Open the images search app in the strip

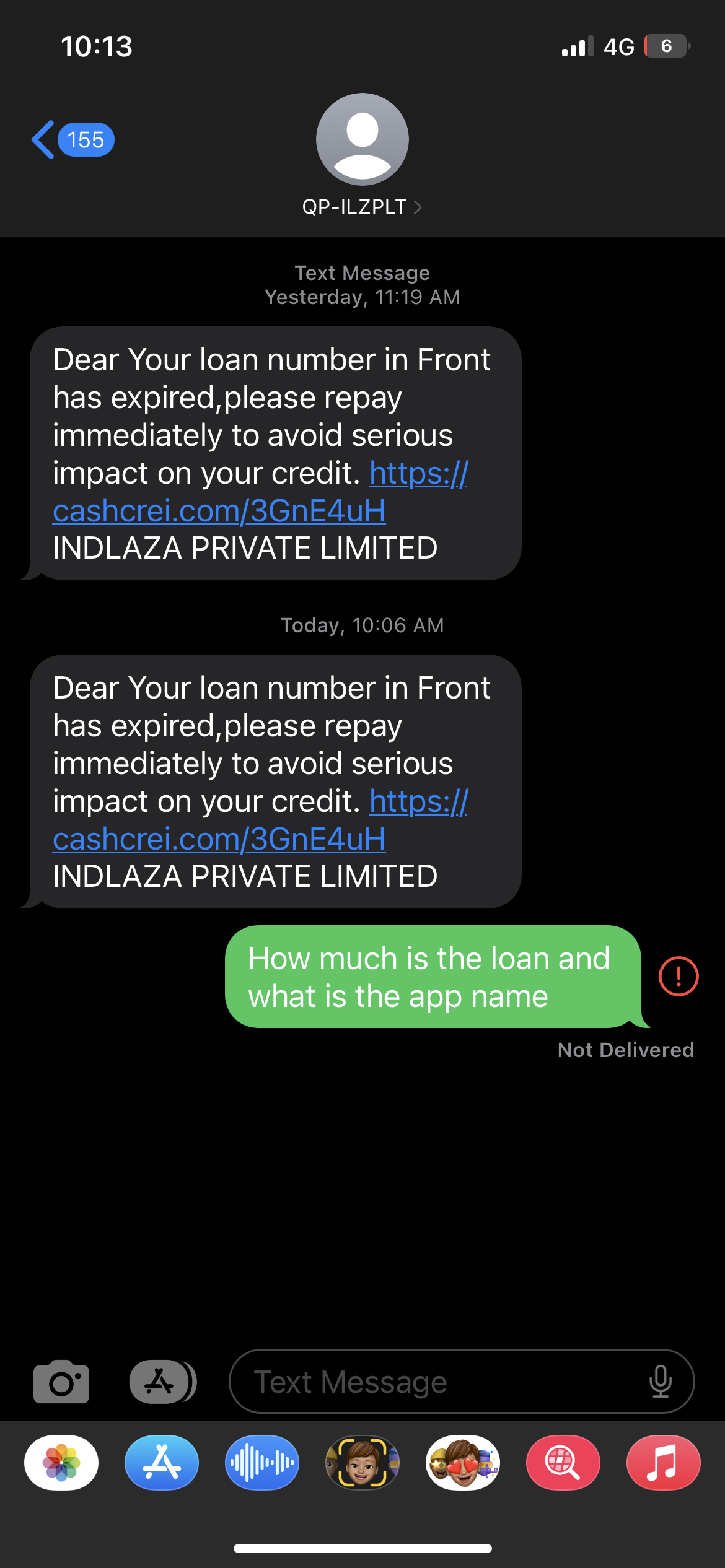pyautogui.click(x=563, y=1463)
